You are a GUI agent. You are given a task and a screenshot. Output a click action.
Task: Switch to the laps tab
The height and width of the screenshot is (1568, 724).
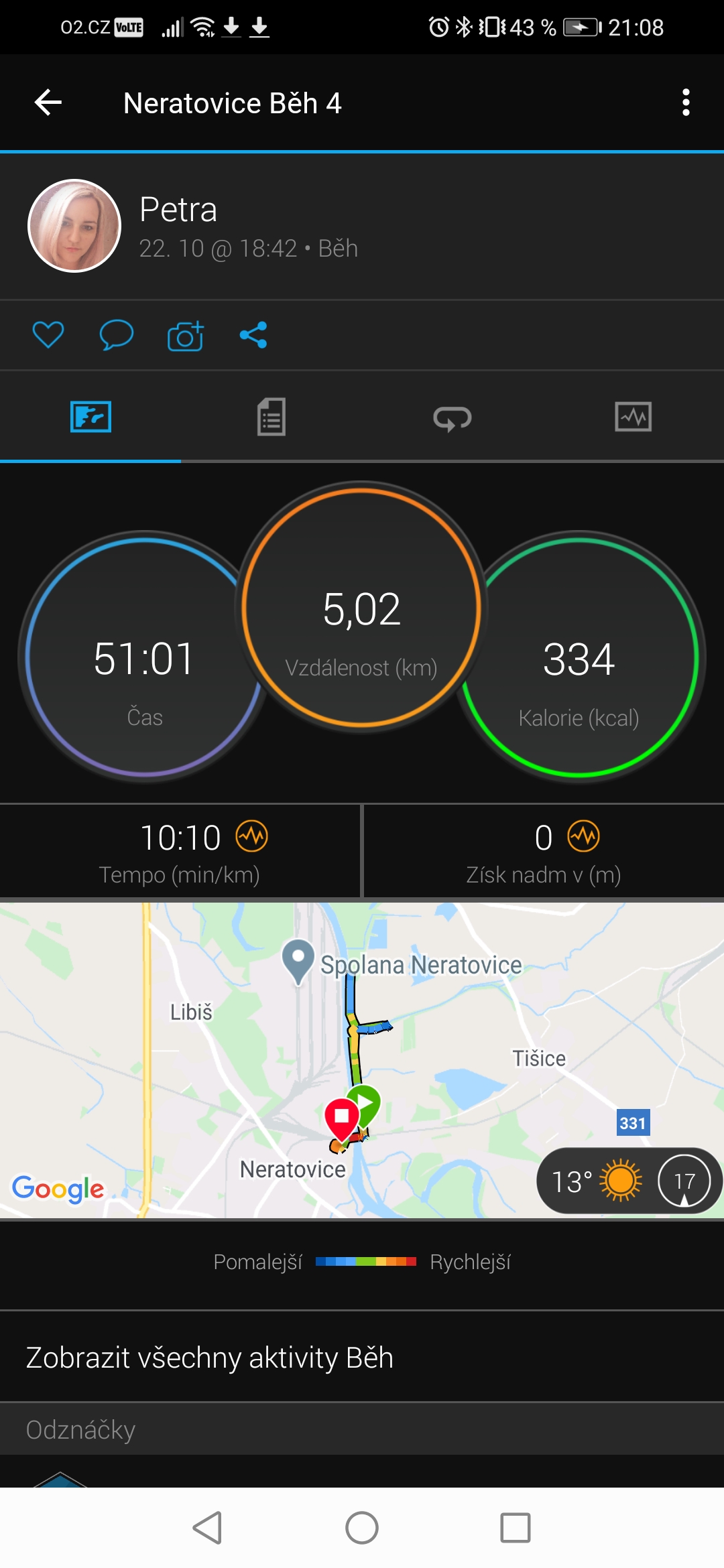tap(452, 418)
